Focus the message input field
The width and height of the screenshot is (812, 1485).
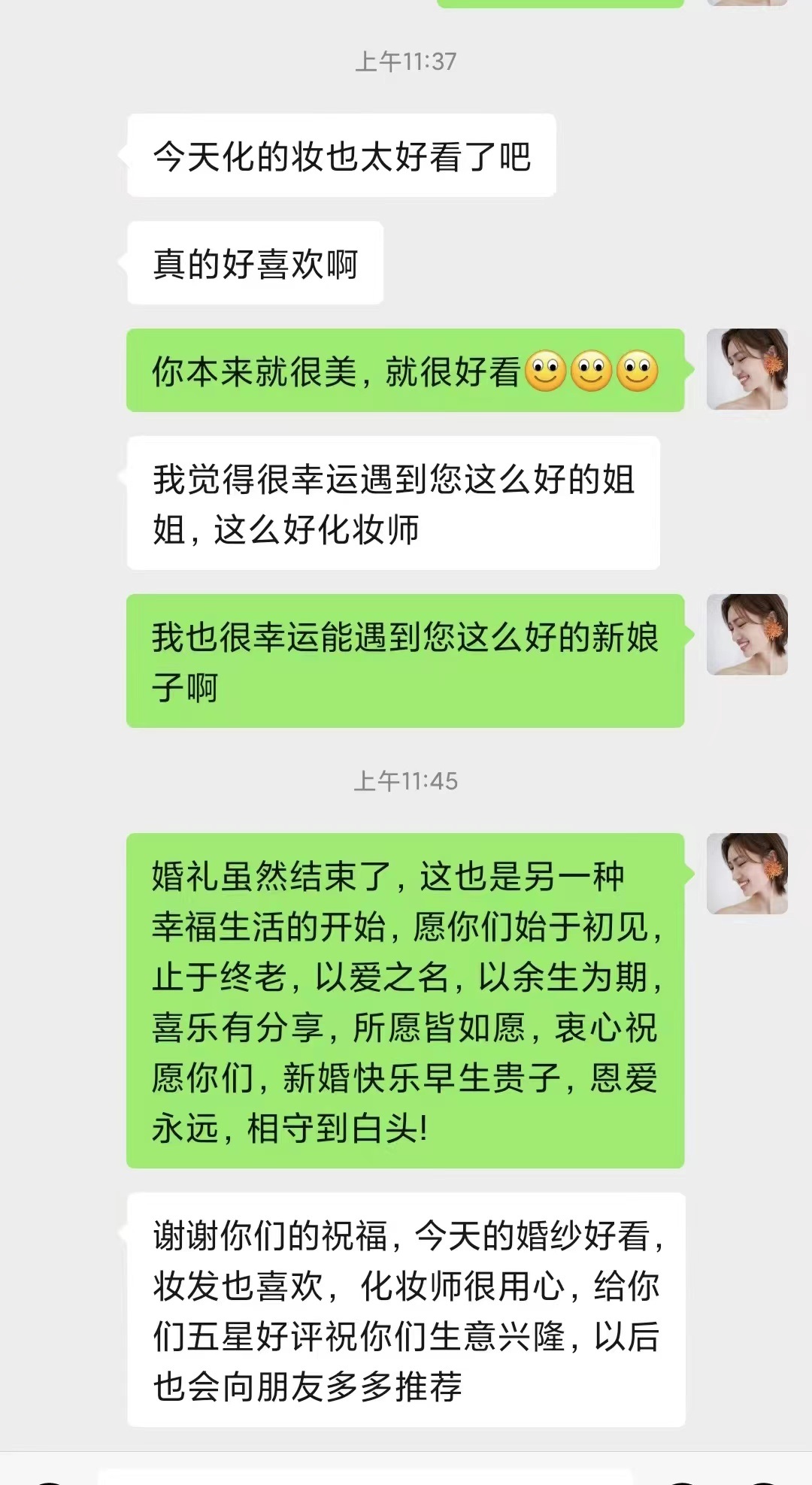coord(365,1477)
